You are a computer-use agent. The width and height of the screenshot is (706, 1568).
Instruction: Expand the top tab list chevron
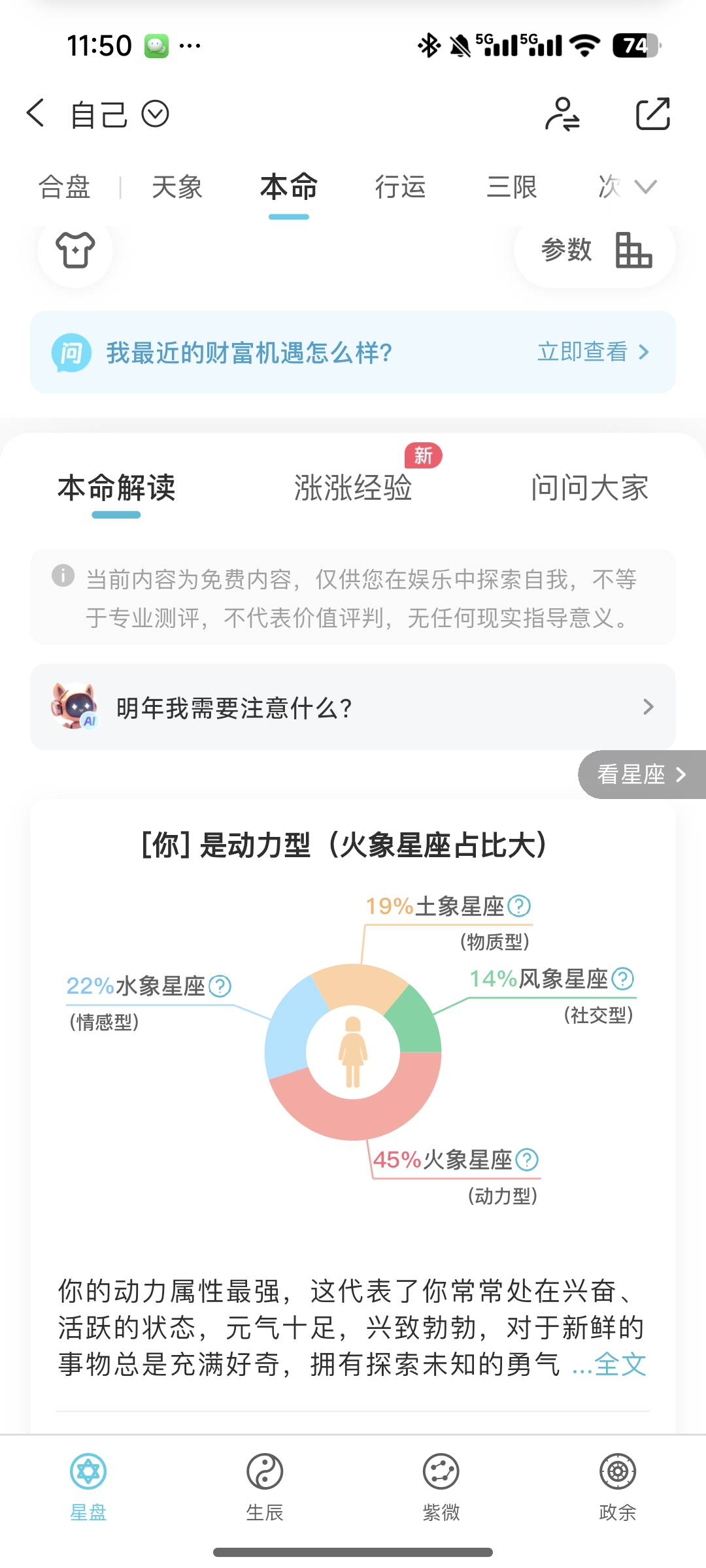(645, 188)
